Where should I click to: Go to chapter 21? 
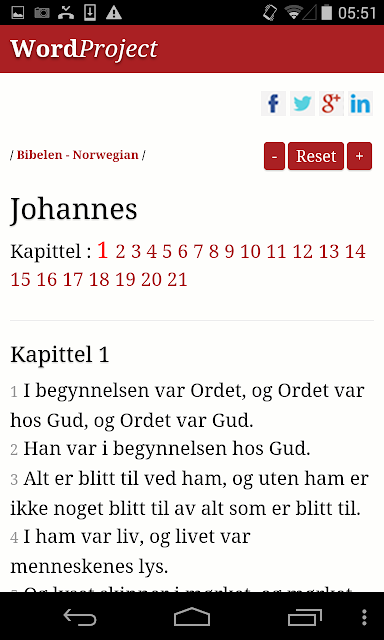[177, 280]
